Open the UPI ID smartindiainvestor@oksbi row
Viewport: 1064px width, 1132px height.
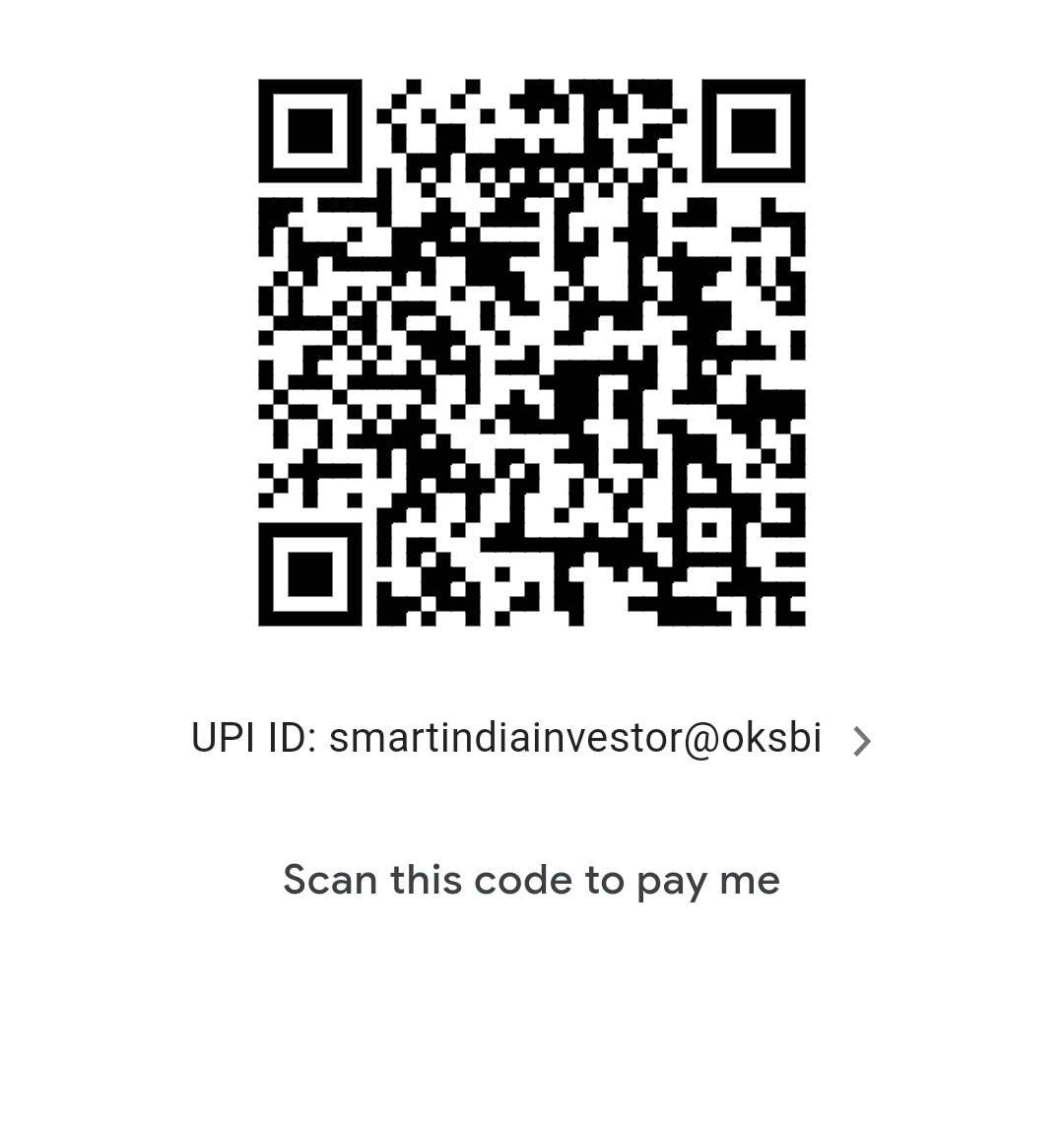click(x=532, y=739)
